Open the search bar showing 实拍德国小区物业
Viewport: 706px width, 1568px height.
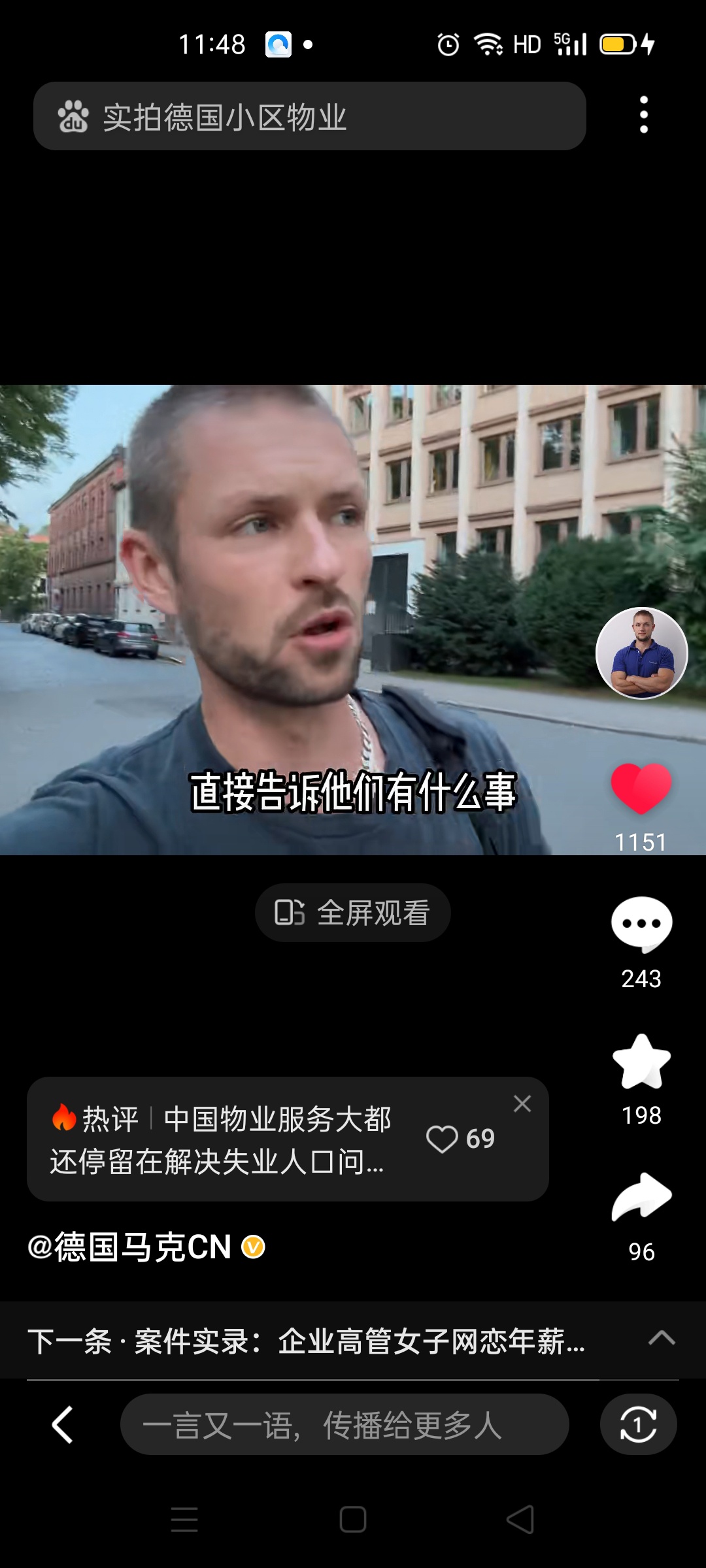pos(309,116)
